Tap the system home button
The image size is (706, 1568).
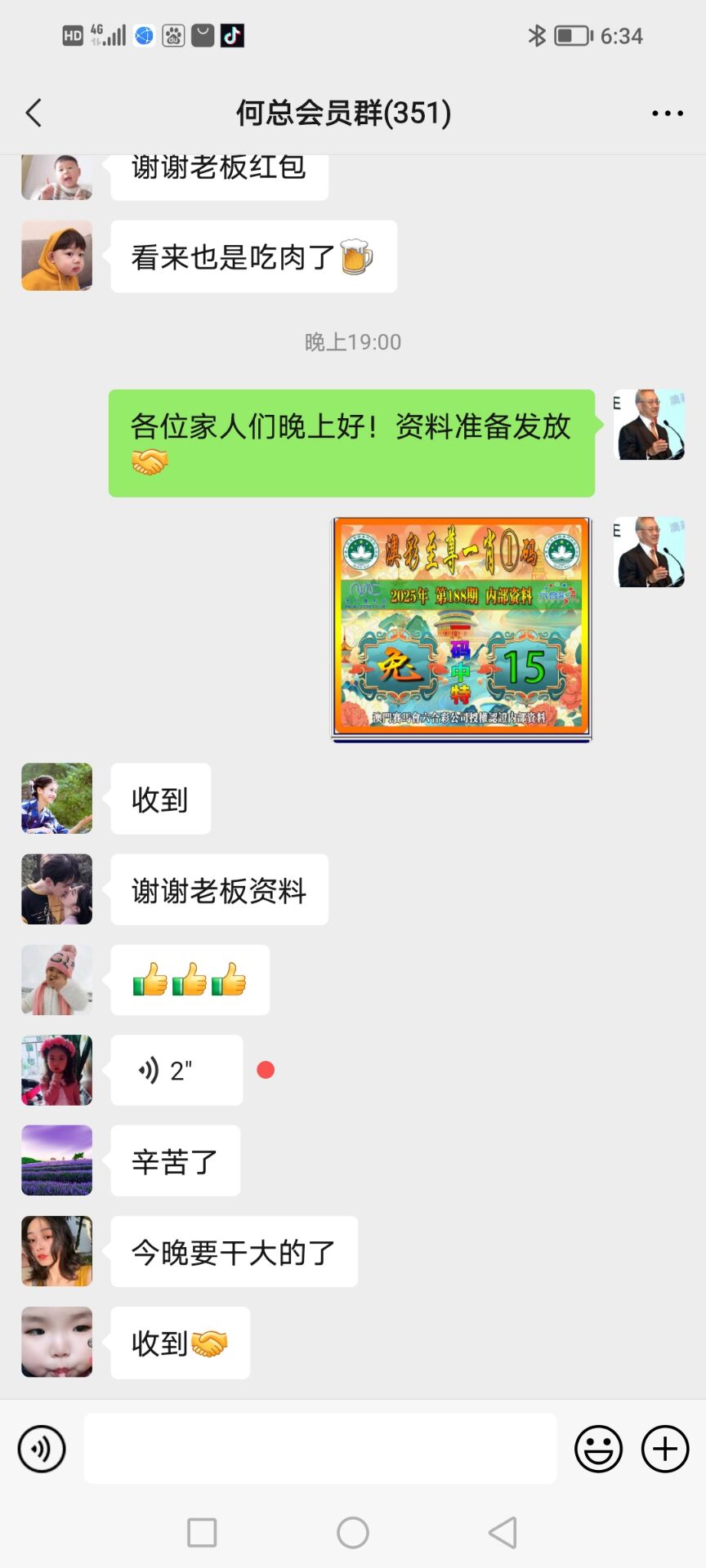[x=353, y=1533]
